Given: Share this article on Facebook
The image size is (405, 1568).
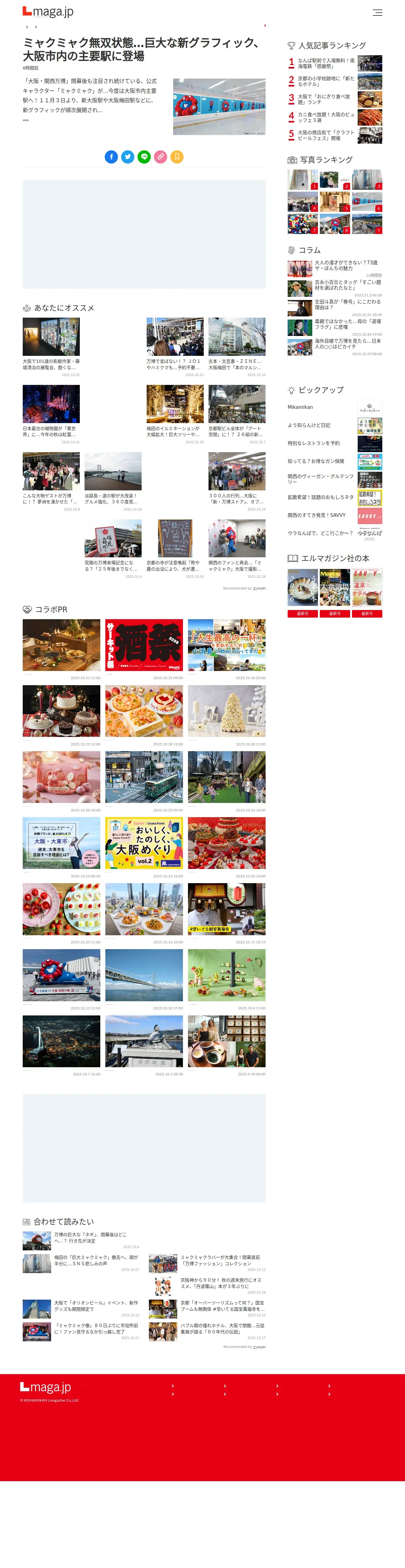Looking at the screenshot, I should pos(111,157).
